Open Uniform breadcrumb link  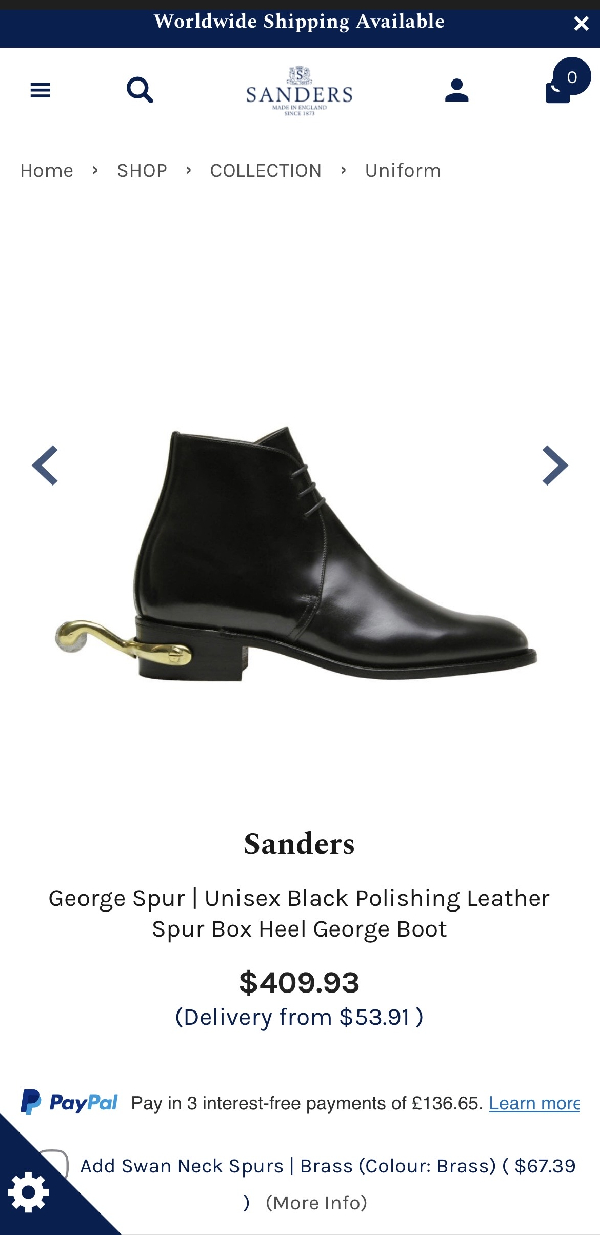click(x=403, y=171)
